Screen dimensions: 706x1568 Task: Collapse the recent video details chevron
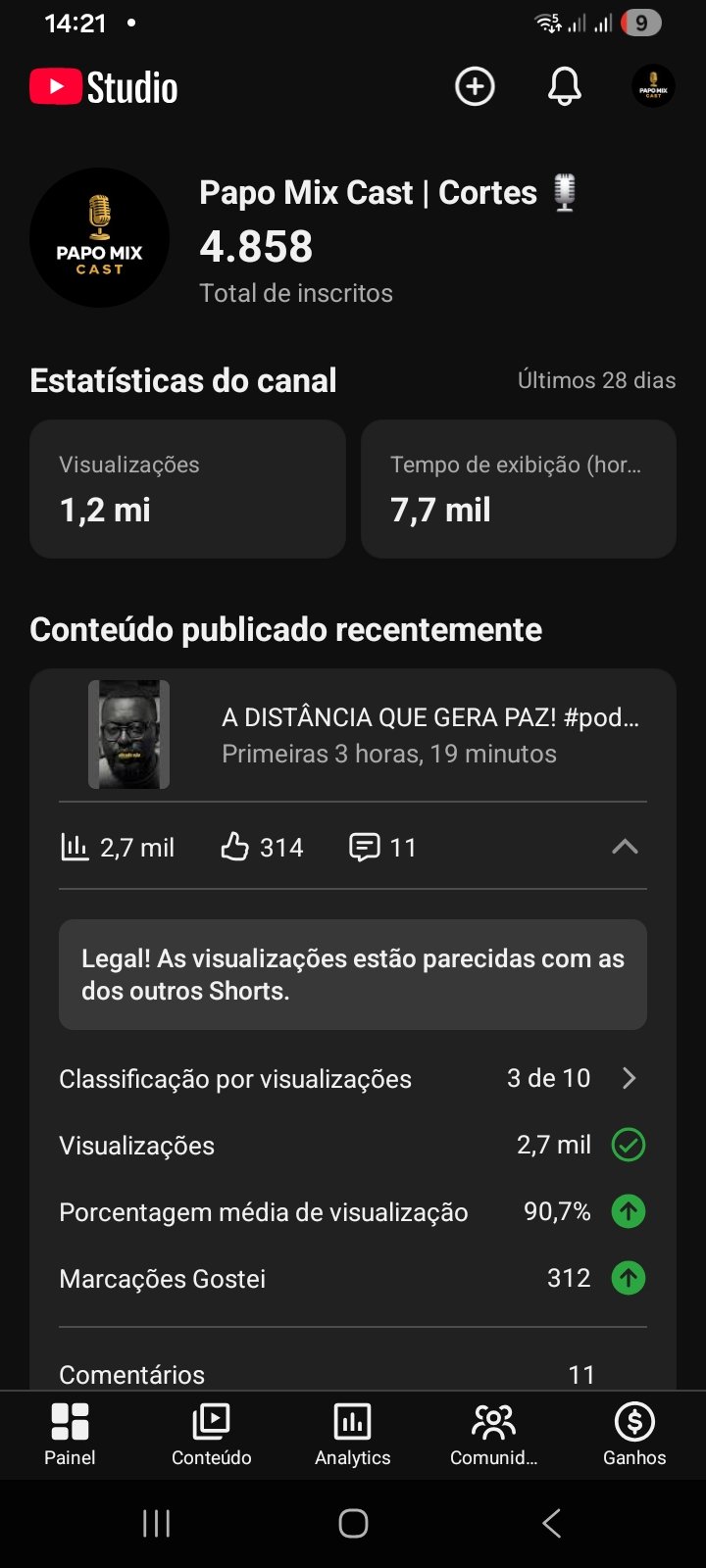[625, 847]
